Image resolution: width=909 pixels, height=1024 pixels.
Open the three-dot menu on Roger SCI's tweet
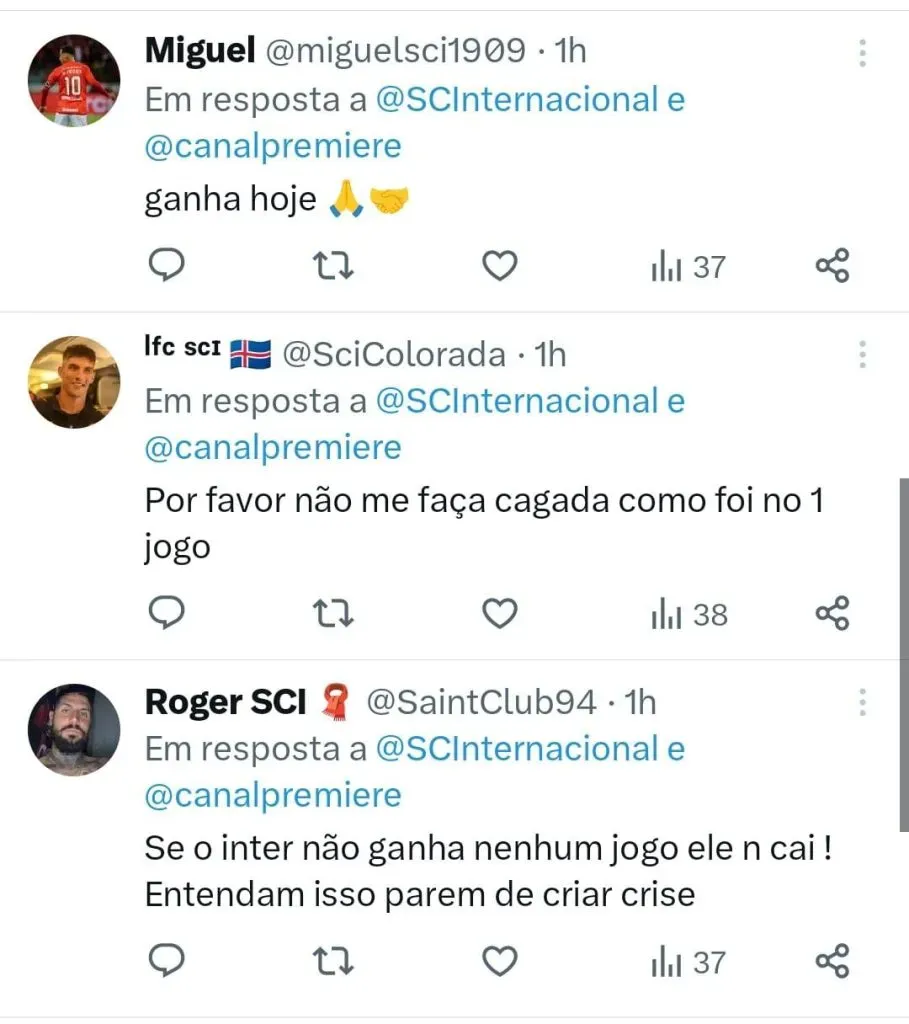point(862,702)
